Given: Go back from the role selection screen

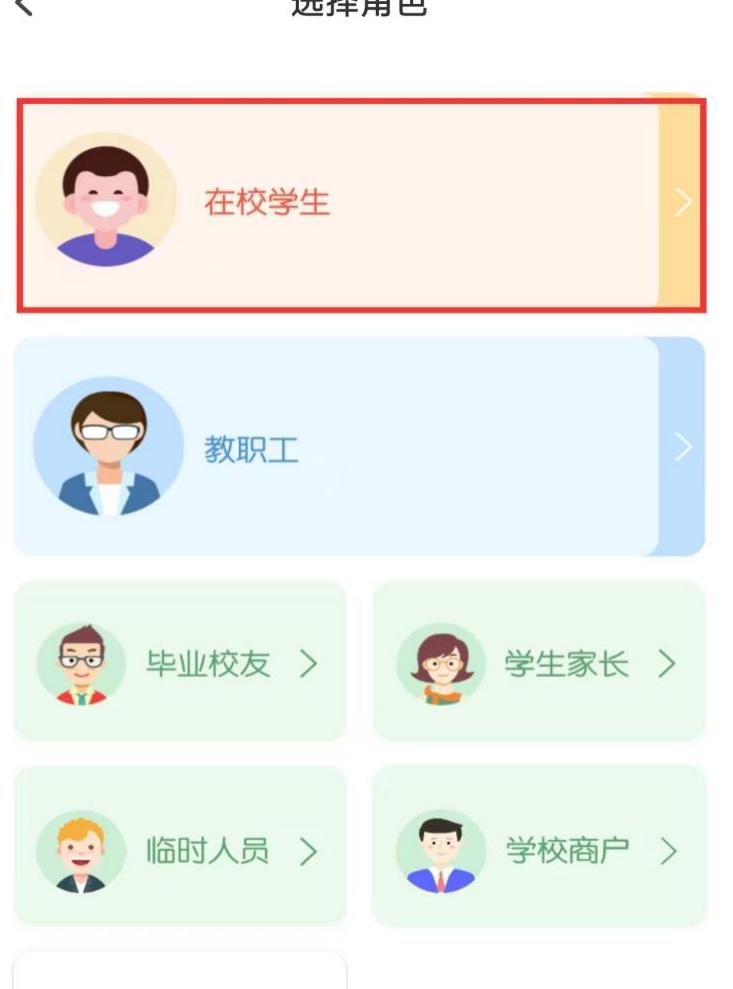Looking at the screenshot, I should pos(24,8).
